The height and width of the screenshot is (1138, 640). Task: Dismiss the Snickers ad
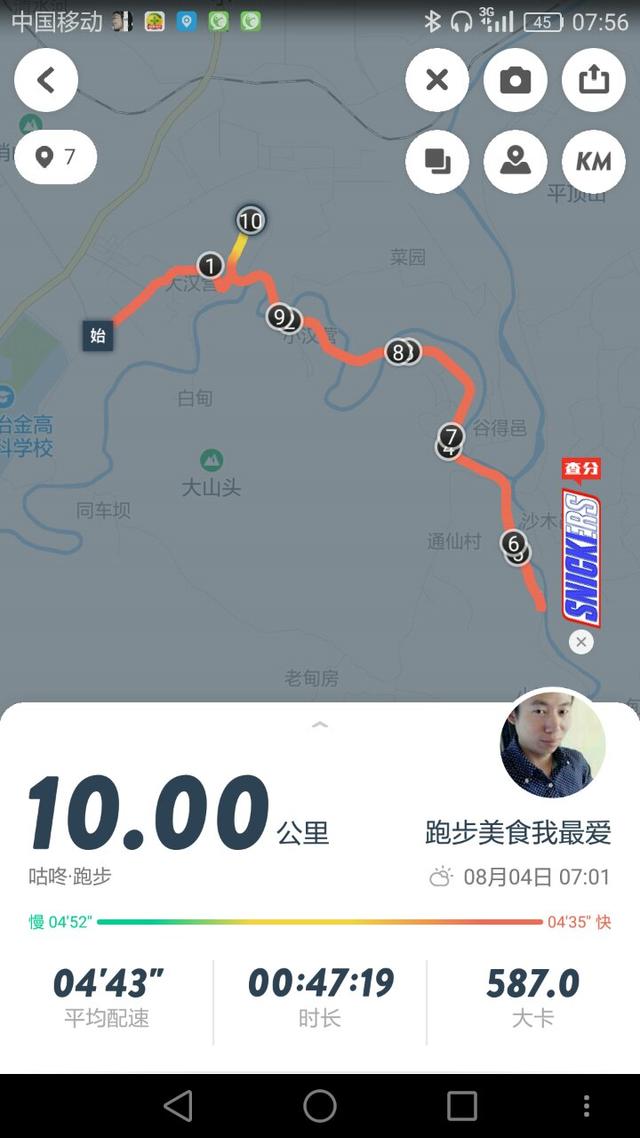pyautogui.click(x=582, y=642)
